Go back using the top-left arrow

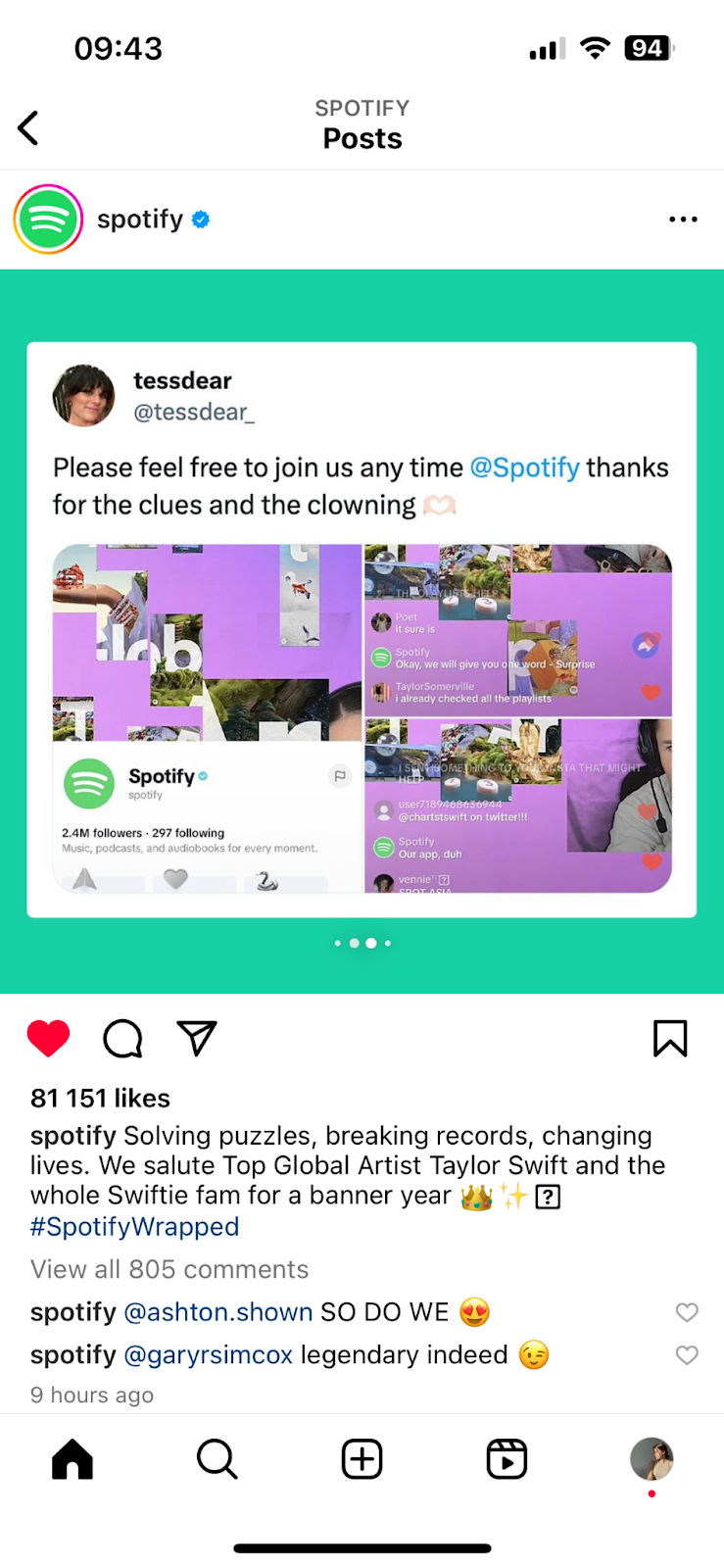click(x=28, y=127)
